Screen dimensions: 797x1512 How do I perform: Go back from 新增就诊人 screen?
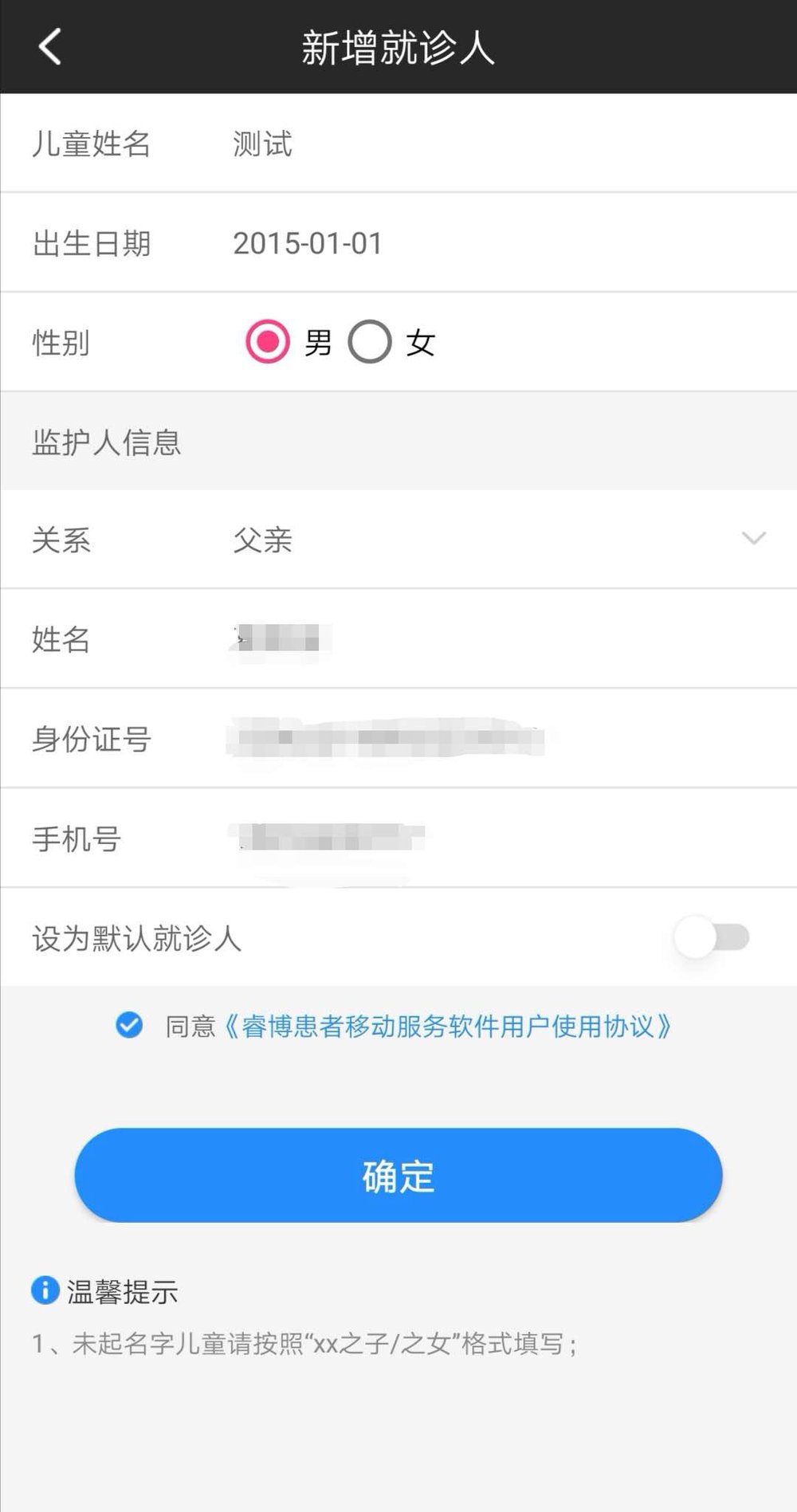49,46
